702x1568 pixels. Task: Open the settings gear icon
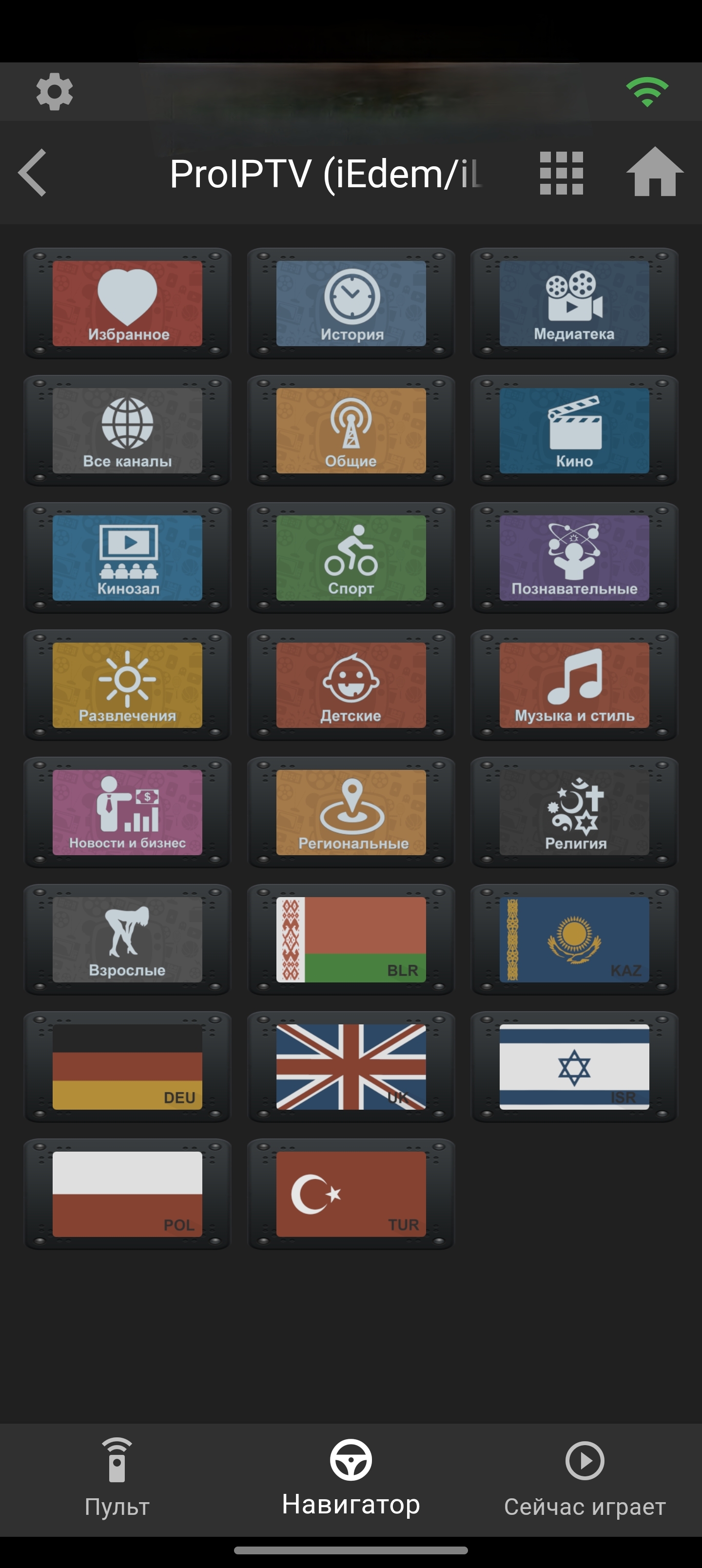54,92
